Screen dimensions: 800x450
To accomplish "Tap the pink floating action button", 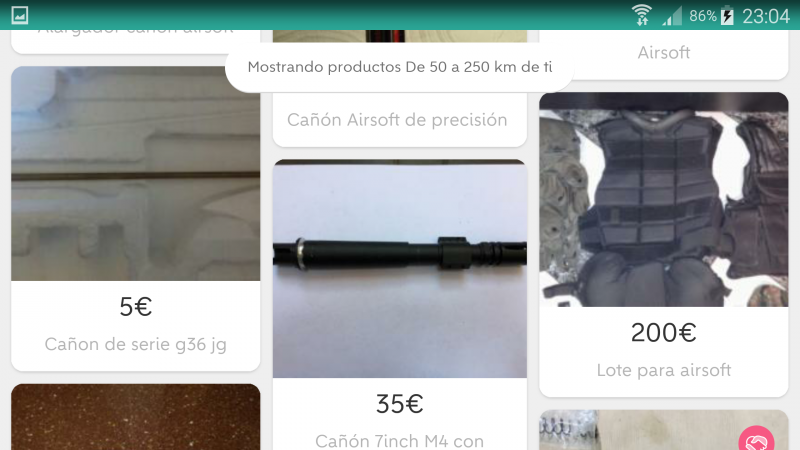I will coord(756,441).
